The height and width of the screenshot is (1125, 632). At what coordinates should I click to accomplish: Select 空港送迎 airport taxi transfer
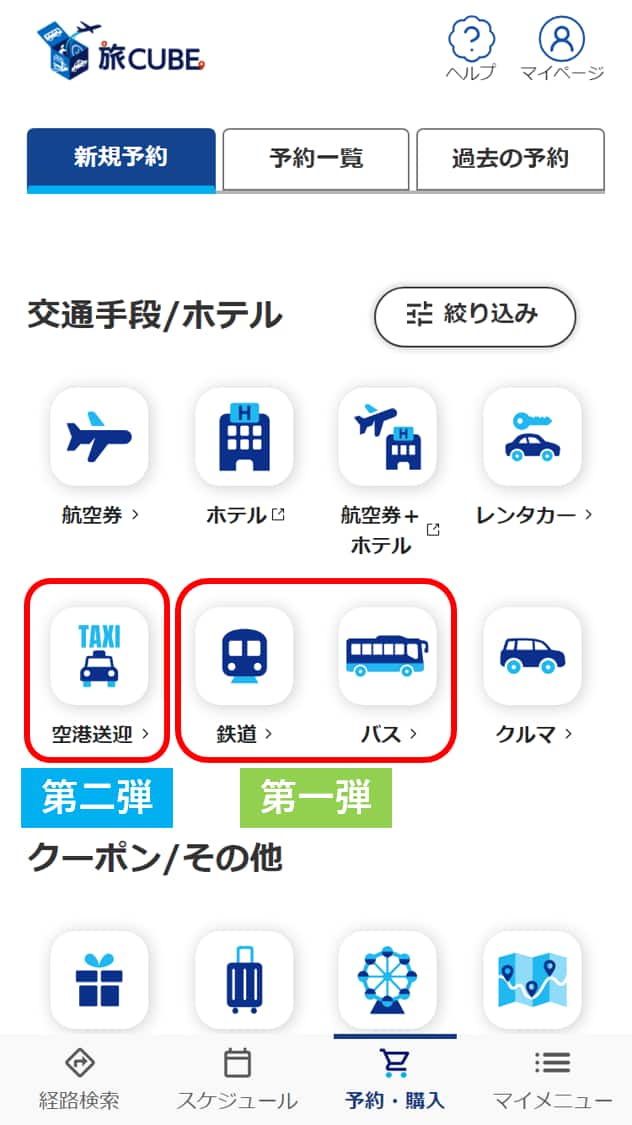99,657
